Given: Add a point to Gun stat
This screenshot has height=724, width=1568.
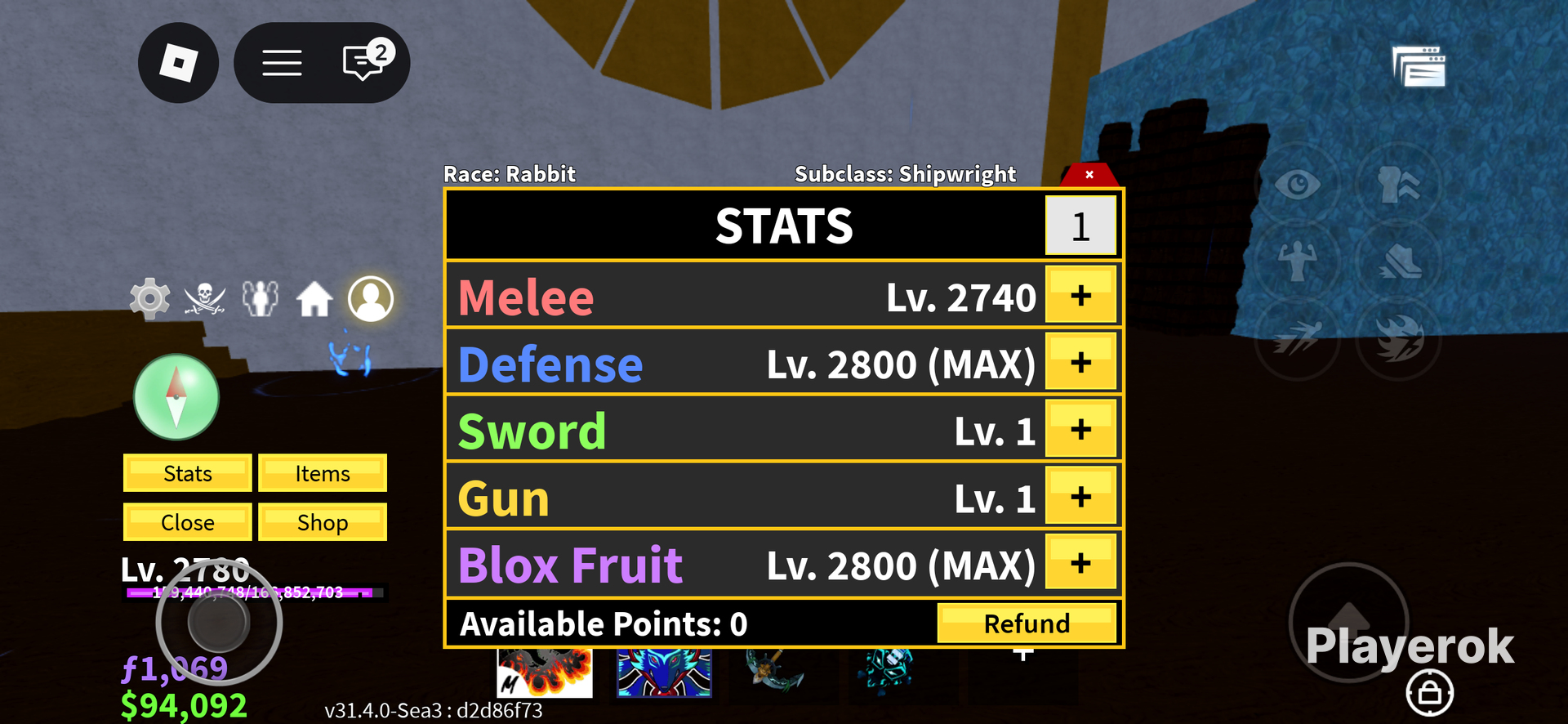Looking at the screenshot, I should (x=1080, y=496).
